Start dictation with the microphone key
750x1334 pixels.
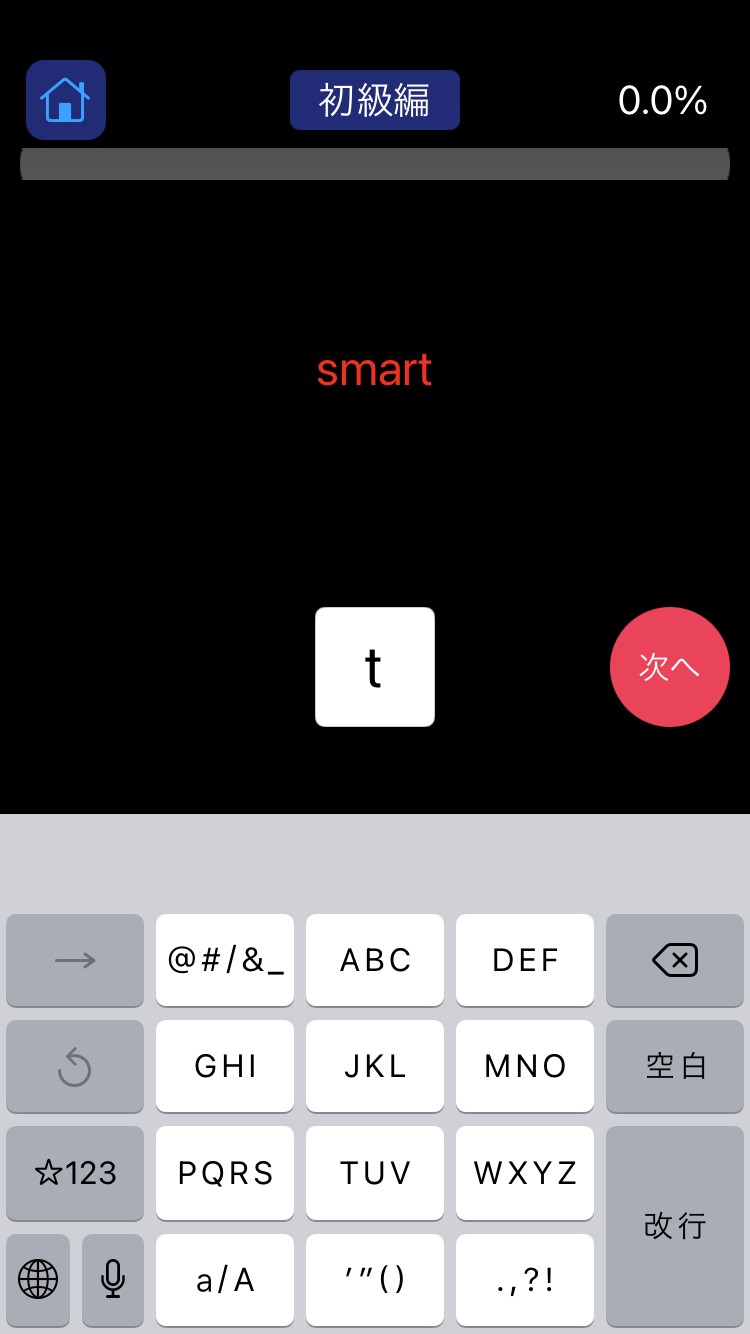coord(113,1279)
